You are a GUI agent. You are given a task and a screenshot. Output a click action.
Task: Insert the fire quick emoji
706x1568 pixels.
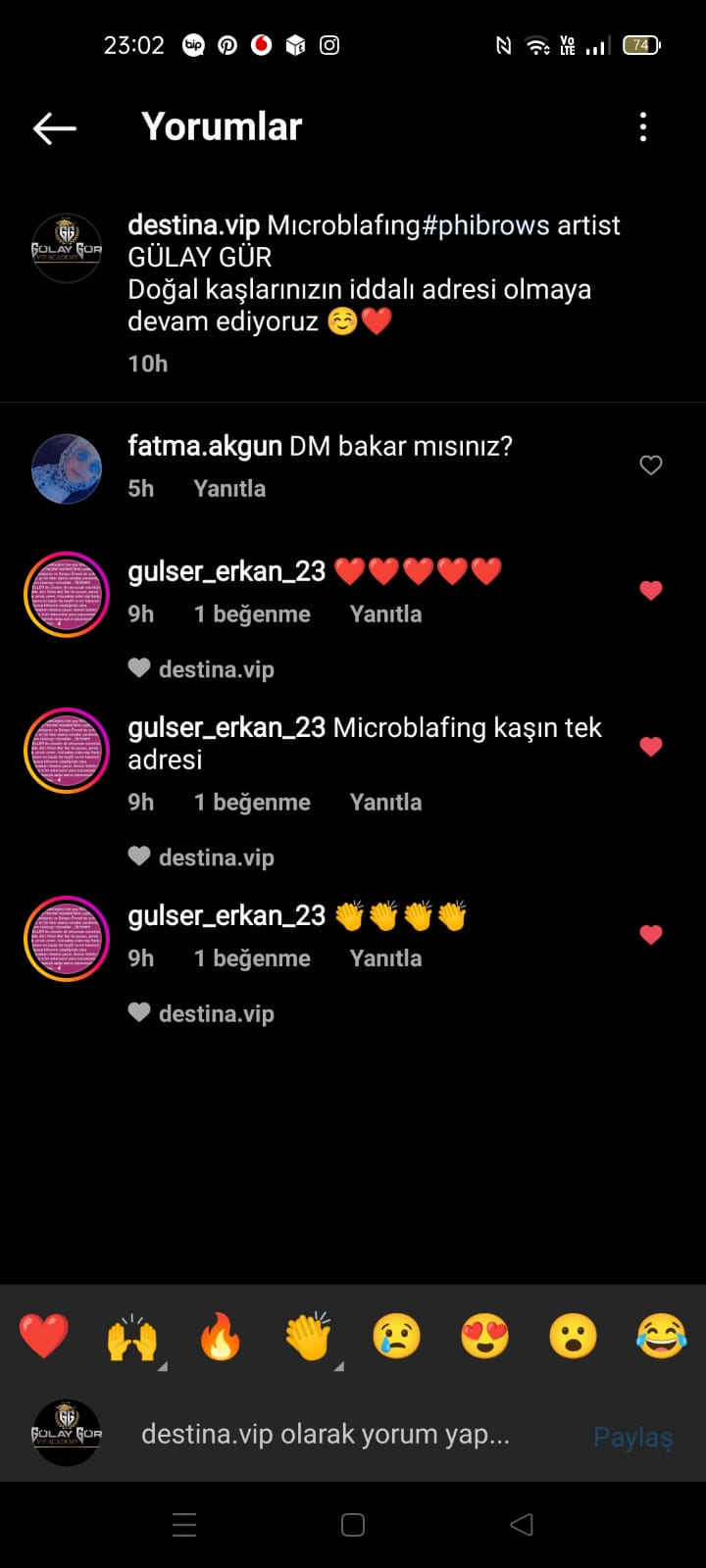click(221, 1337)
